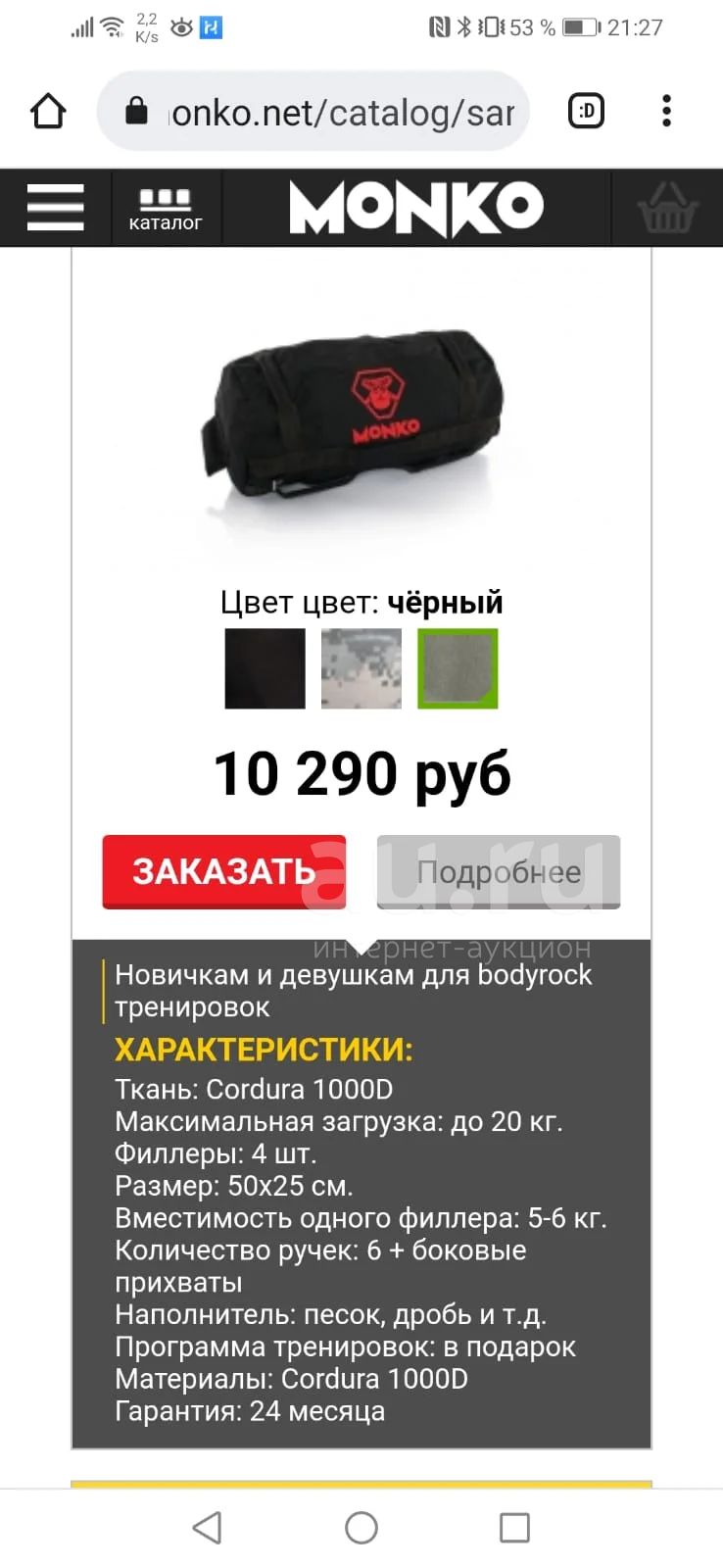Open the browser overflow menu
Screen dimensions: 723x1568
click(666, 111)
